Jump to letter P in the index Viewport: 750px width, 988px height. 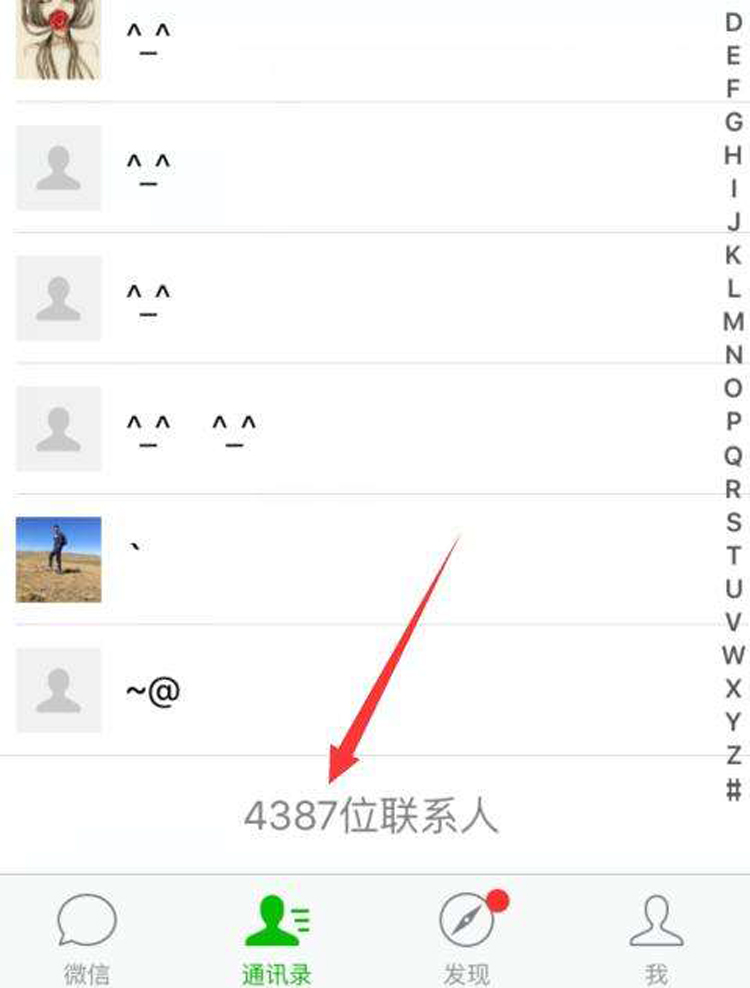click(x=733, y=422)
